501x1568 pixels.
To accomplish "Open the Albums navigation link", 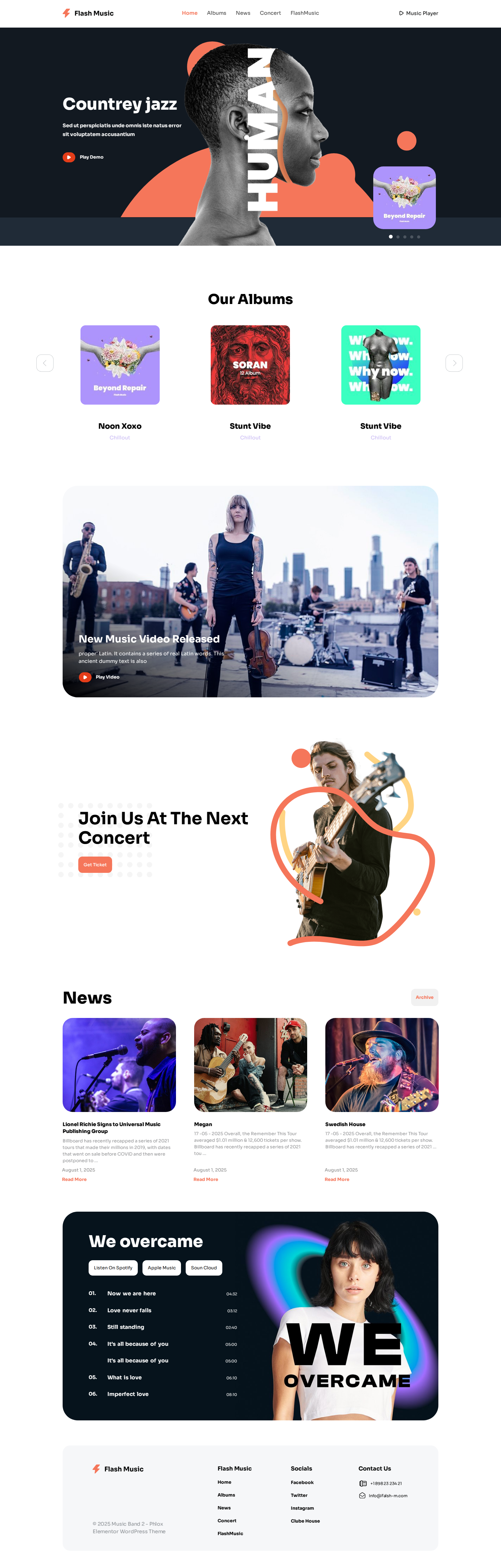I will point(216,13).
